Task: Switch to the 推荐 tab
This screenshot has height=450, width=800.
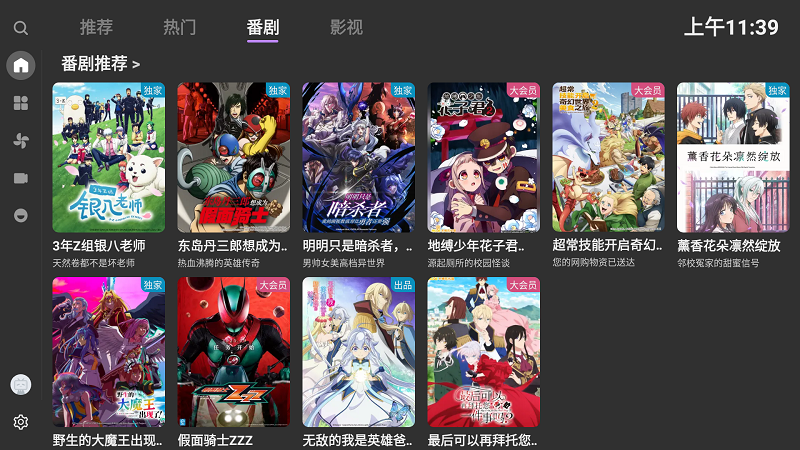Action: (x=96, y=27)
